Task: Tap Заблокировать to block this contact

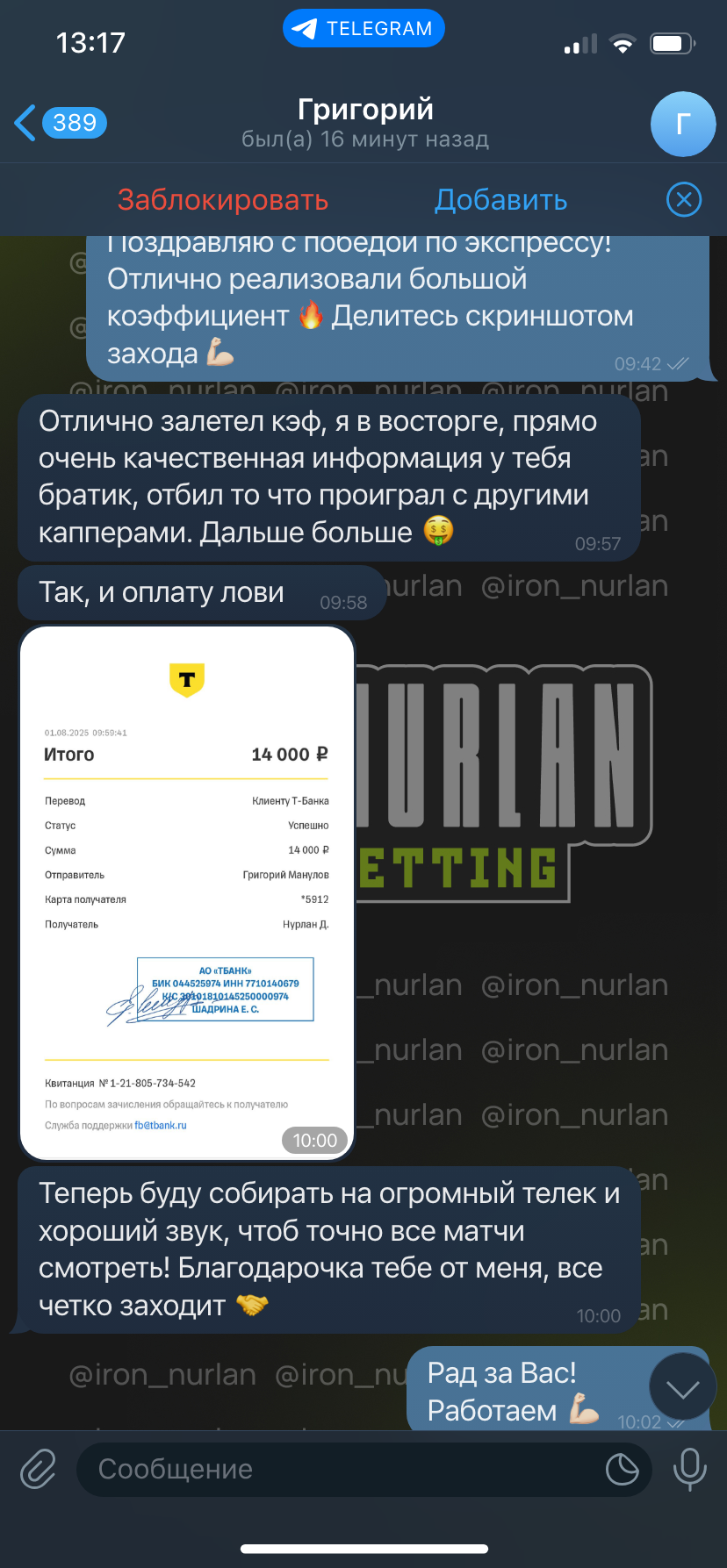Action: [223, 200]
